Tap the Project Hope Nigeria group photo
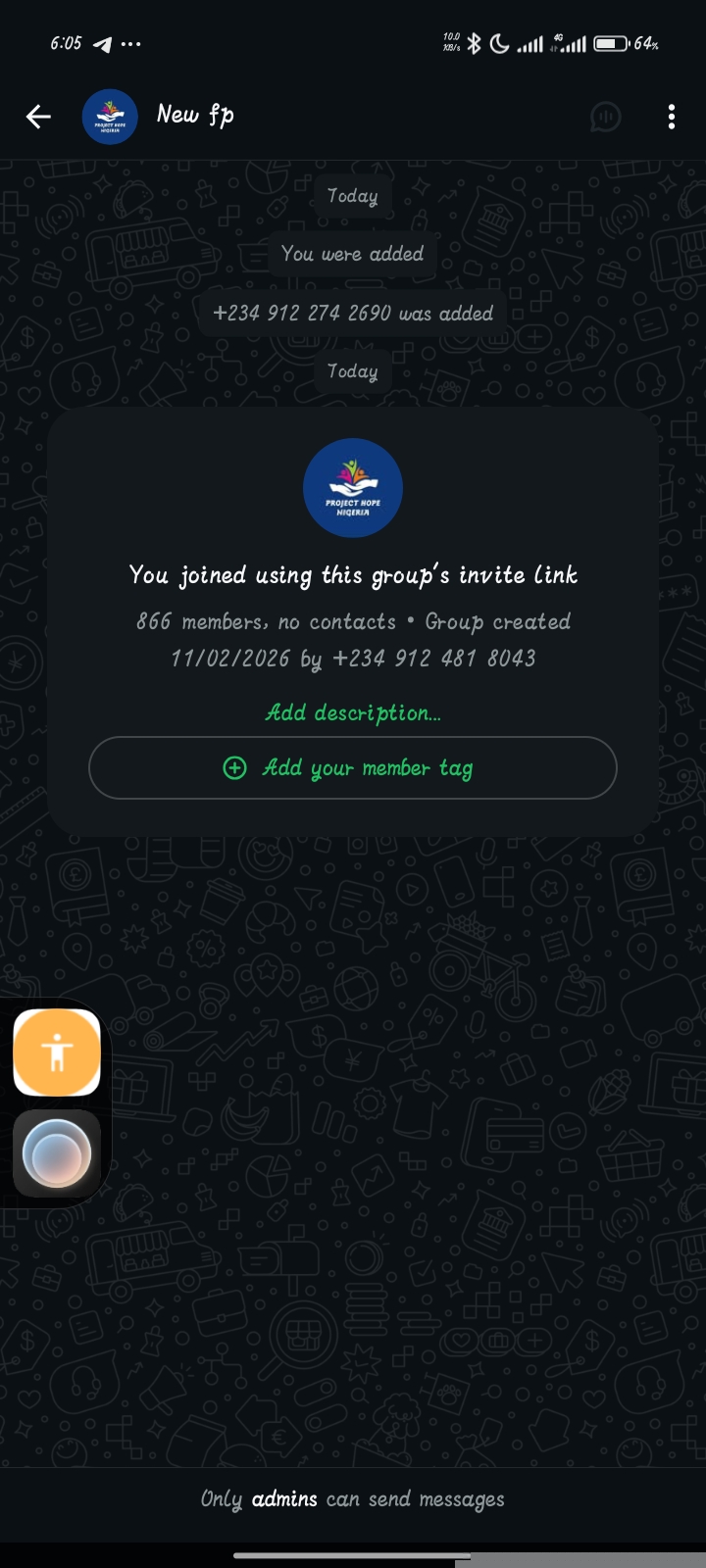706x1568 pixels. 353,488
